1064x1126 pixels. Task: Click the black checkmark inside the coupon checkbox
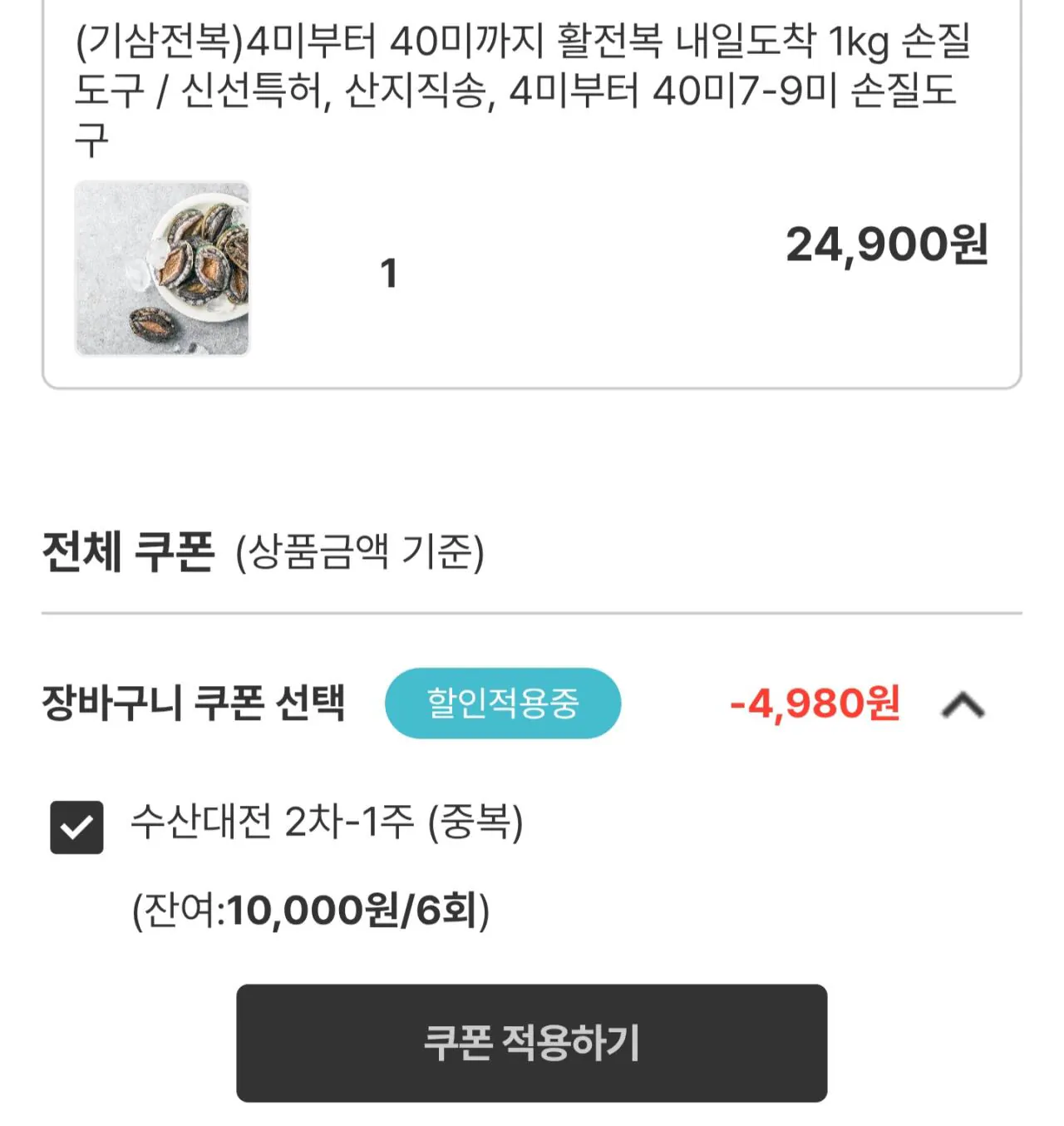77,828
